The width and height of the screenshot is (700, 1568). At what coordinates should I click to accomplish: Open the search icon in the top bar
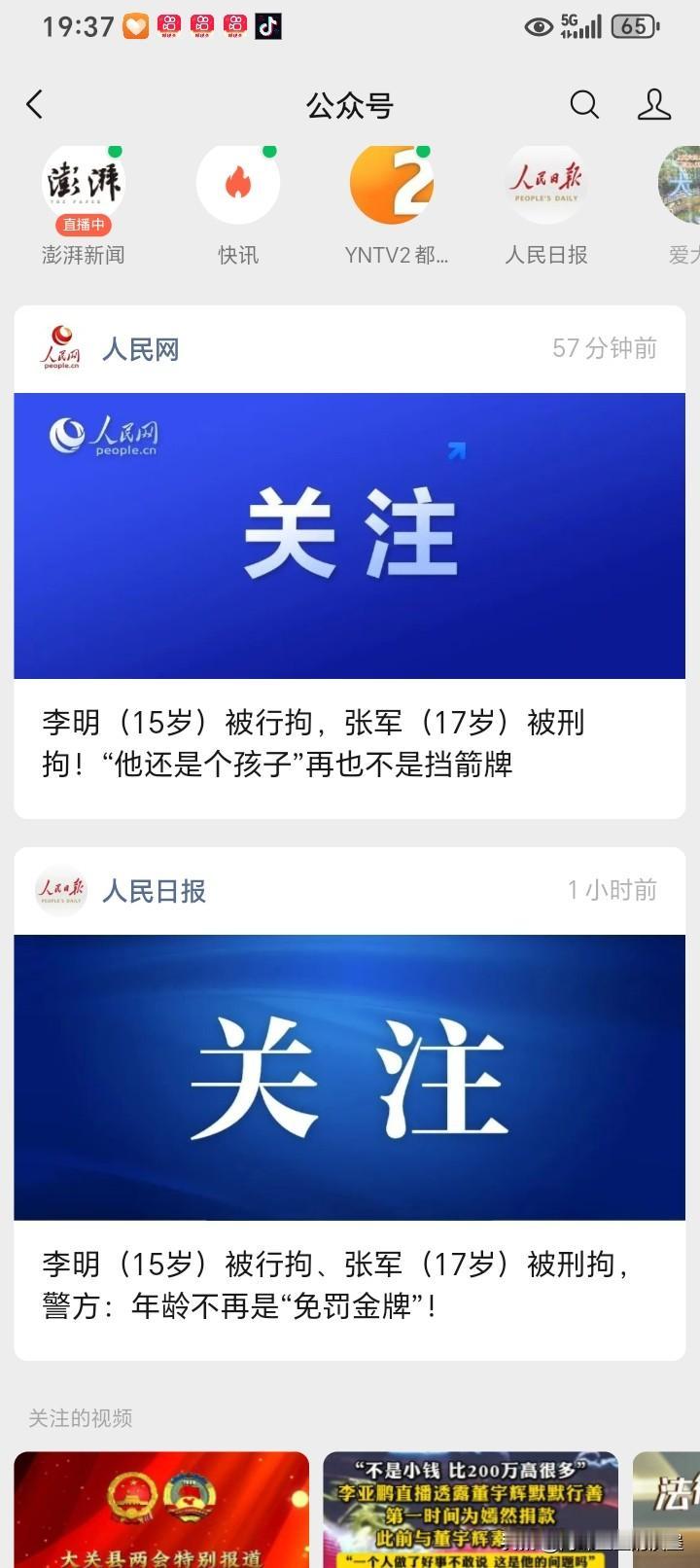(584, 104)
